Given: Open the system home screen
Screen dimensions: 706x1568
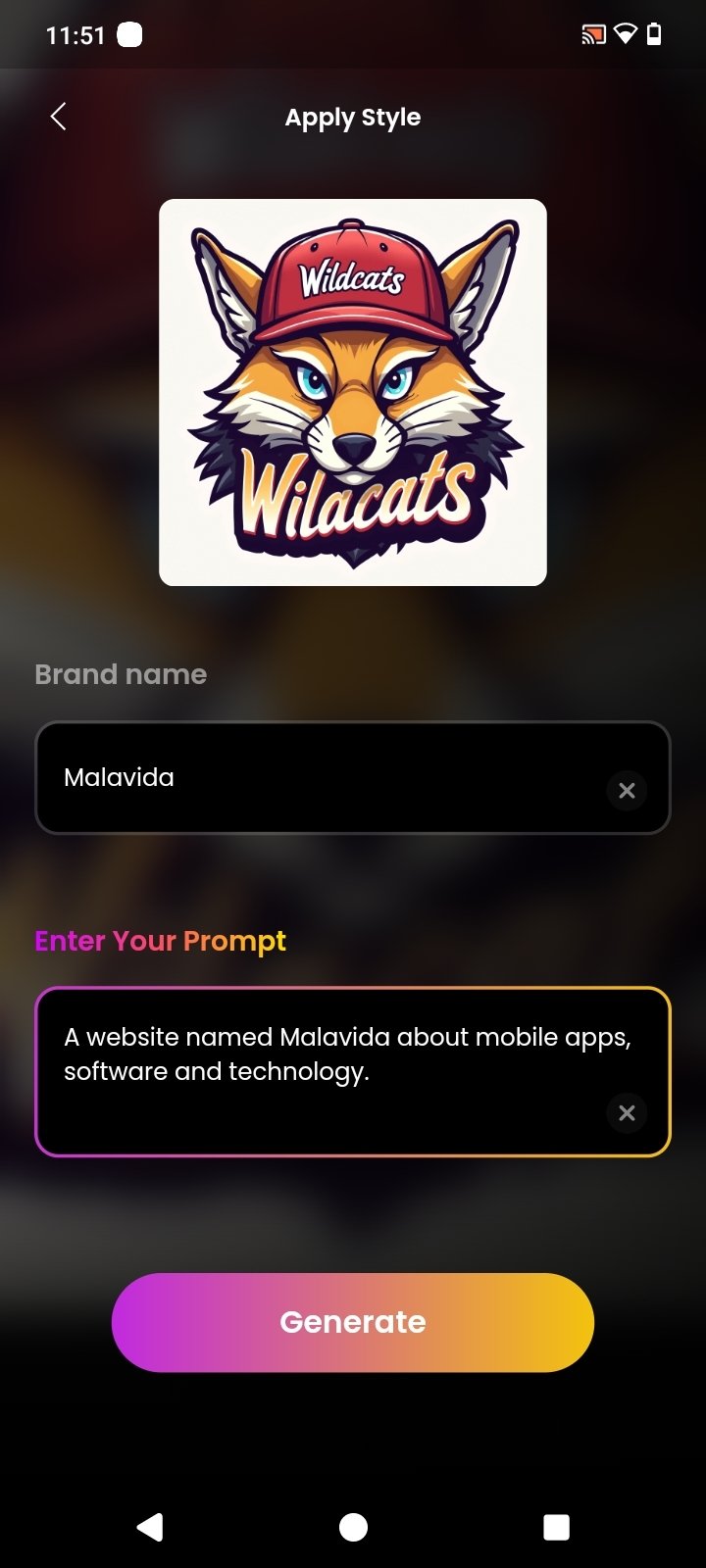Looking at the screenshot, I should [353, 1527].
